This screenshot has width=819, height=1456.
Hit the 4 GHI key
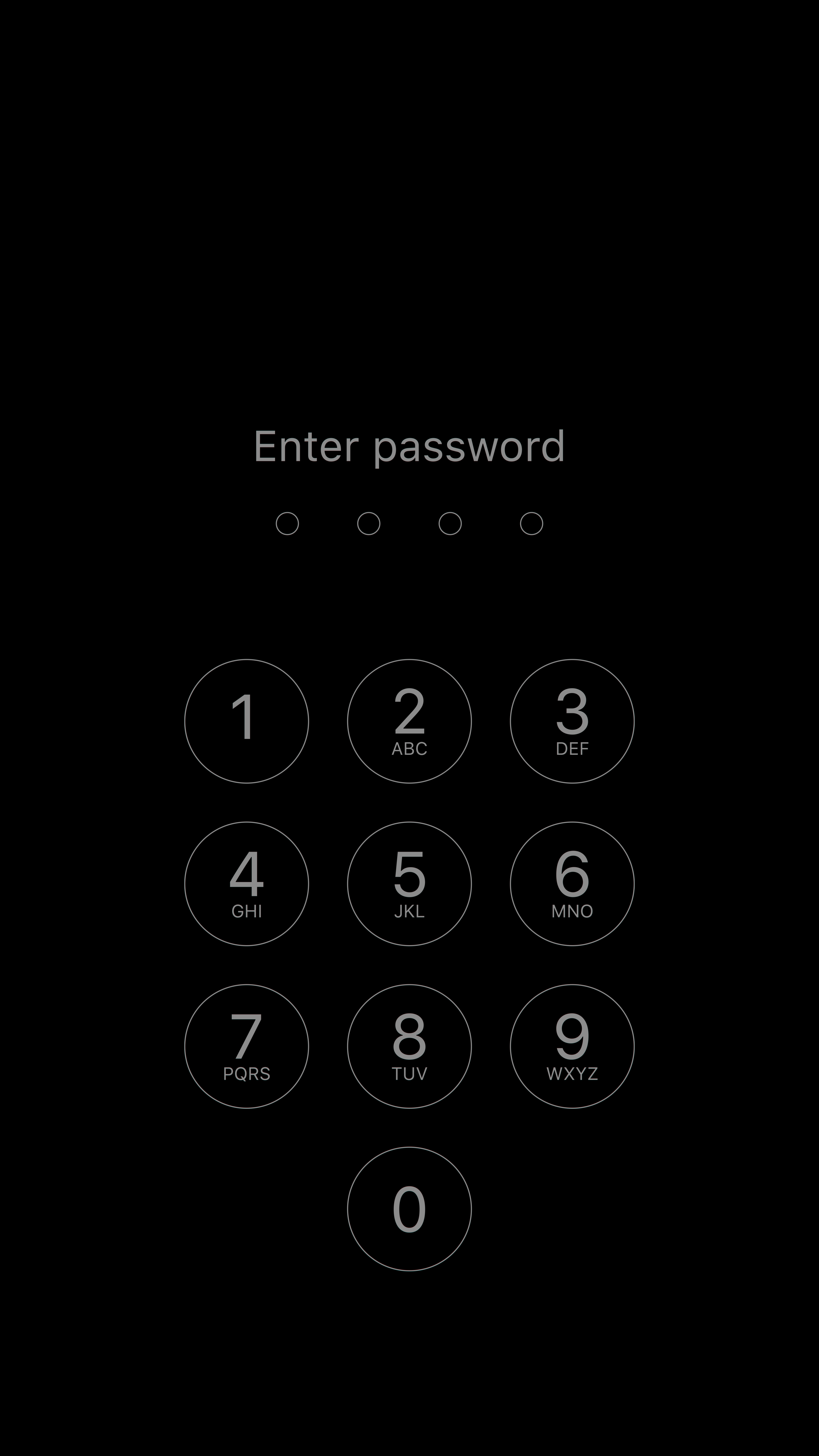246,883
